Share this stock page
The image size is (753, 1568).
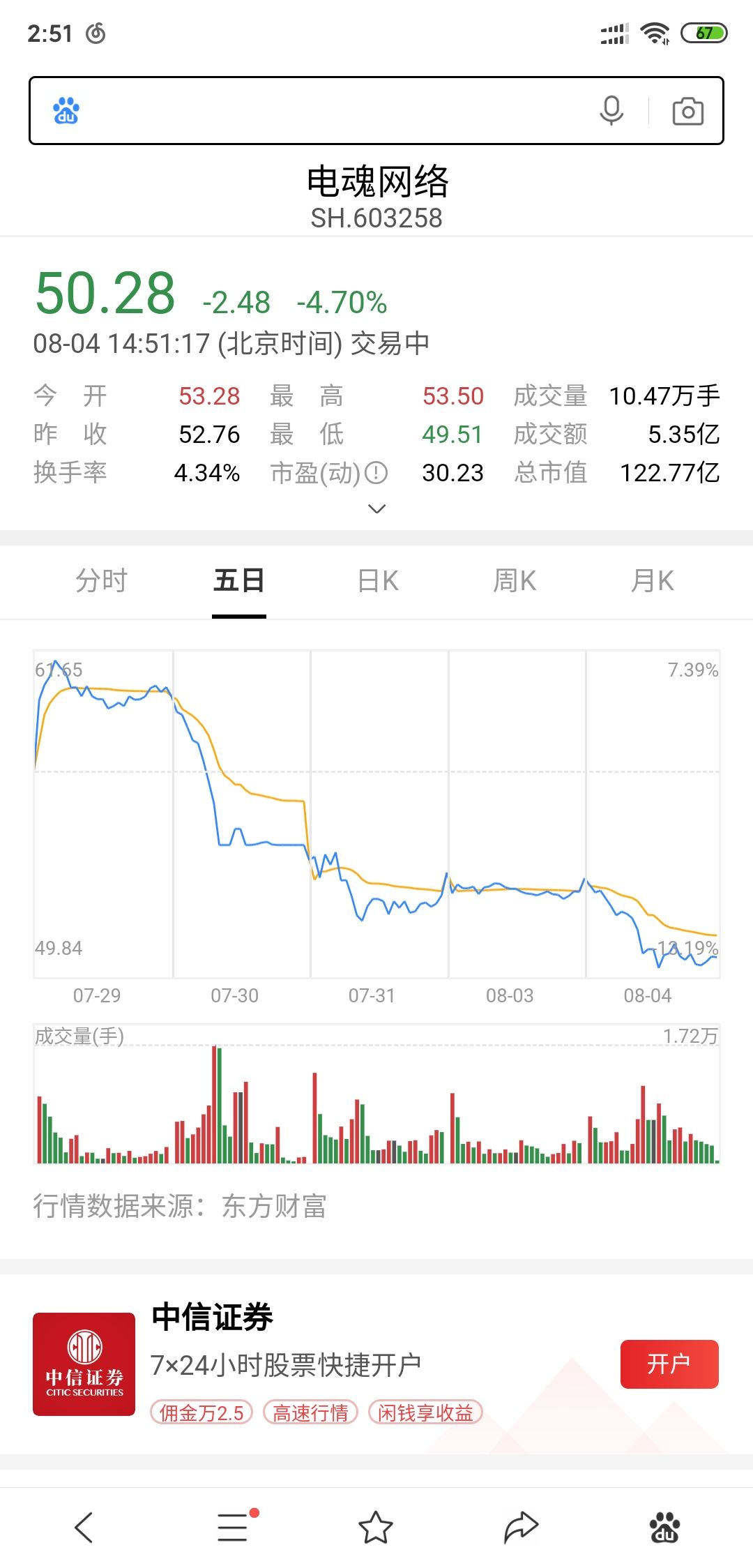pos(521,1527)
